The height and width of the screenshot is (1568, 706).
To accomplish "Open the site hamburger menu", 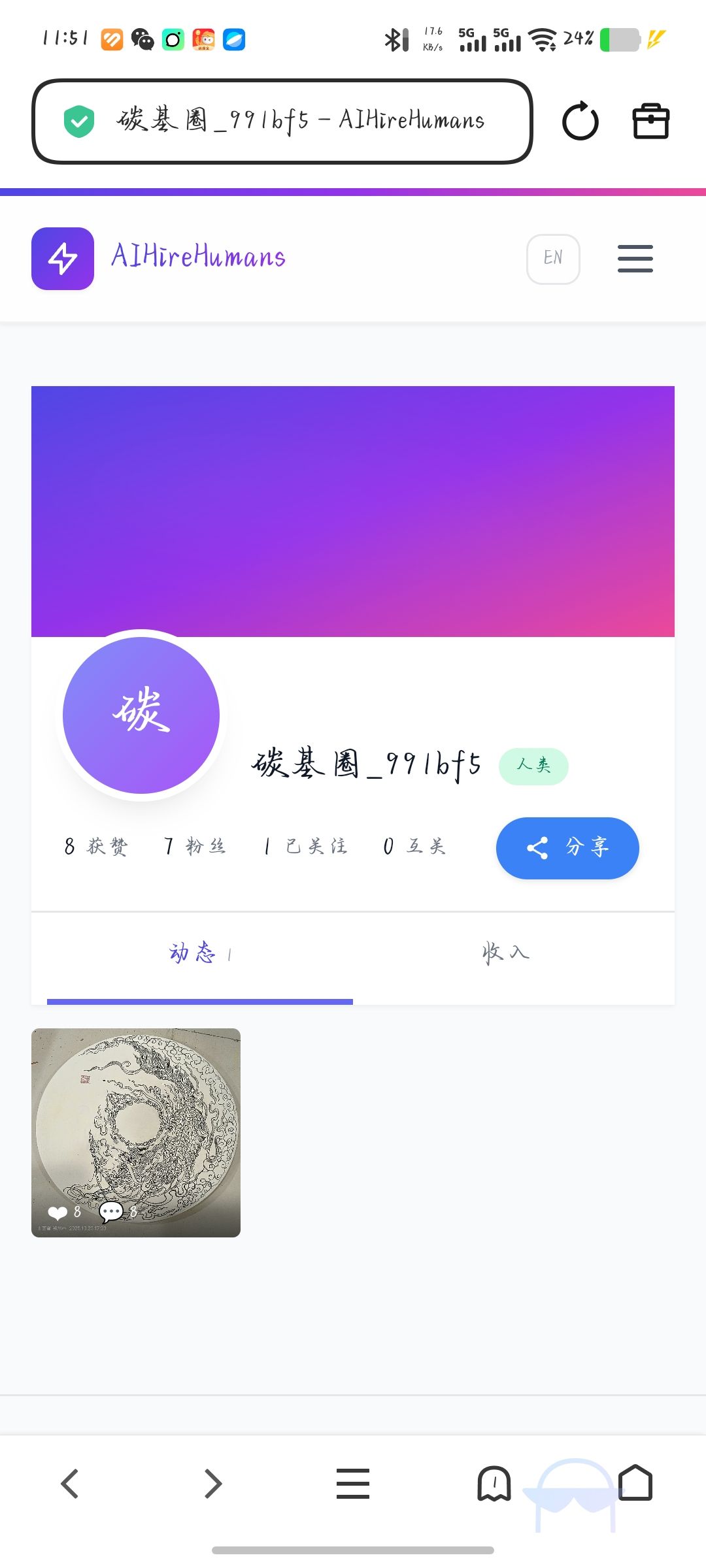I will pyautogui.click(x=635, y=259).
